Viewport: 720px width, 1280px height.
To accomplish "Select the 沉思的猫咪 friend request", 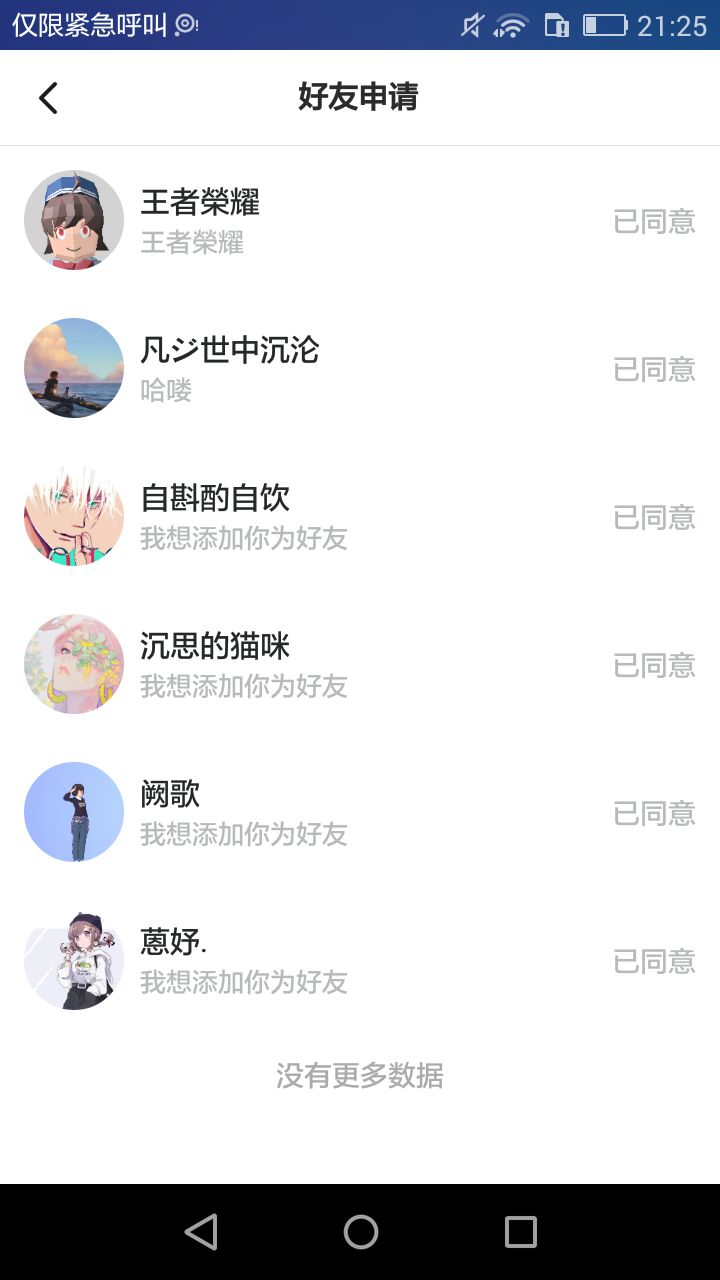I will click(360, 664).
